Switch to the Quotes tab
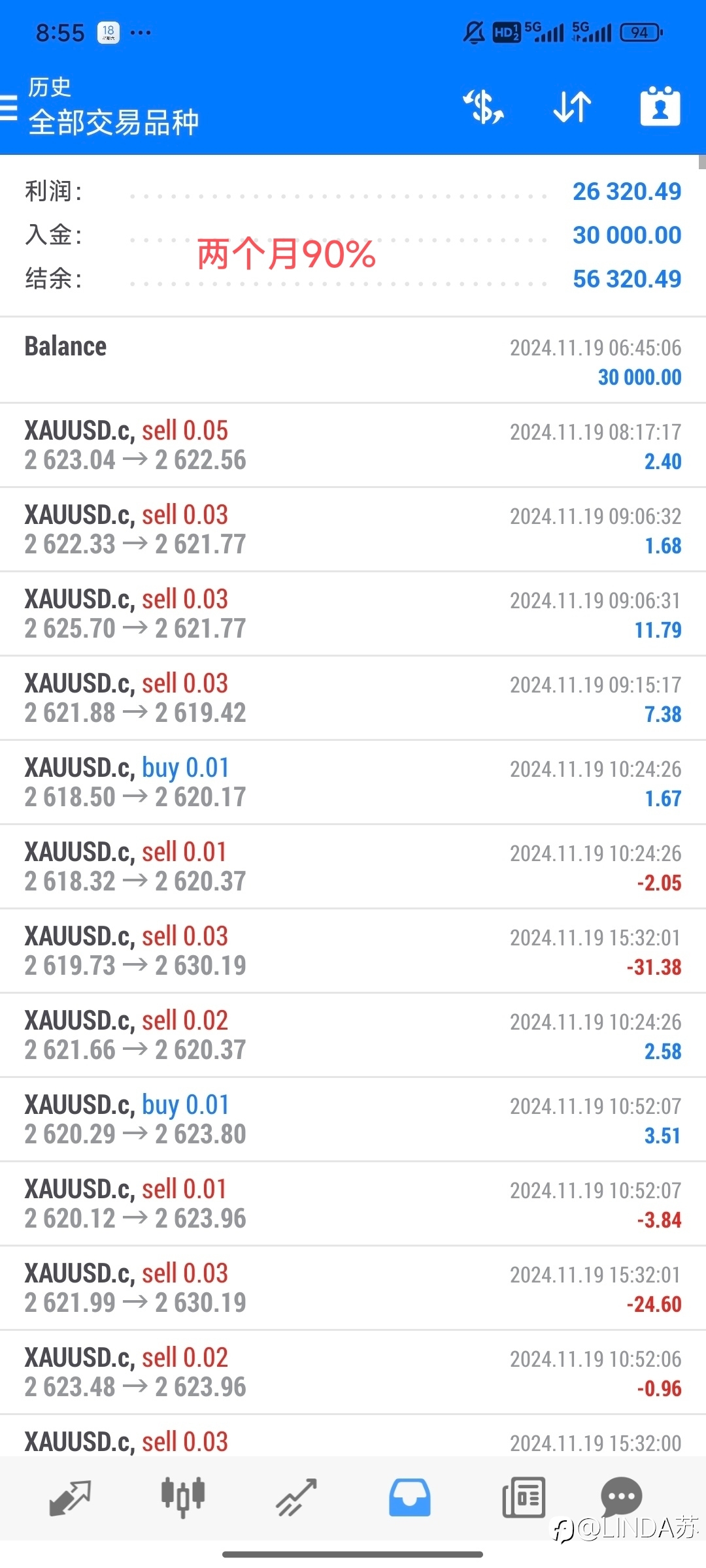The height and width of the screenshot is (1568, 706). click(70, 1497)
